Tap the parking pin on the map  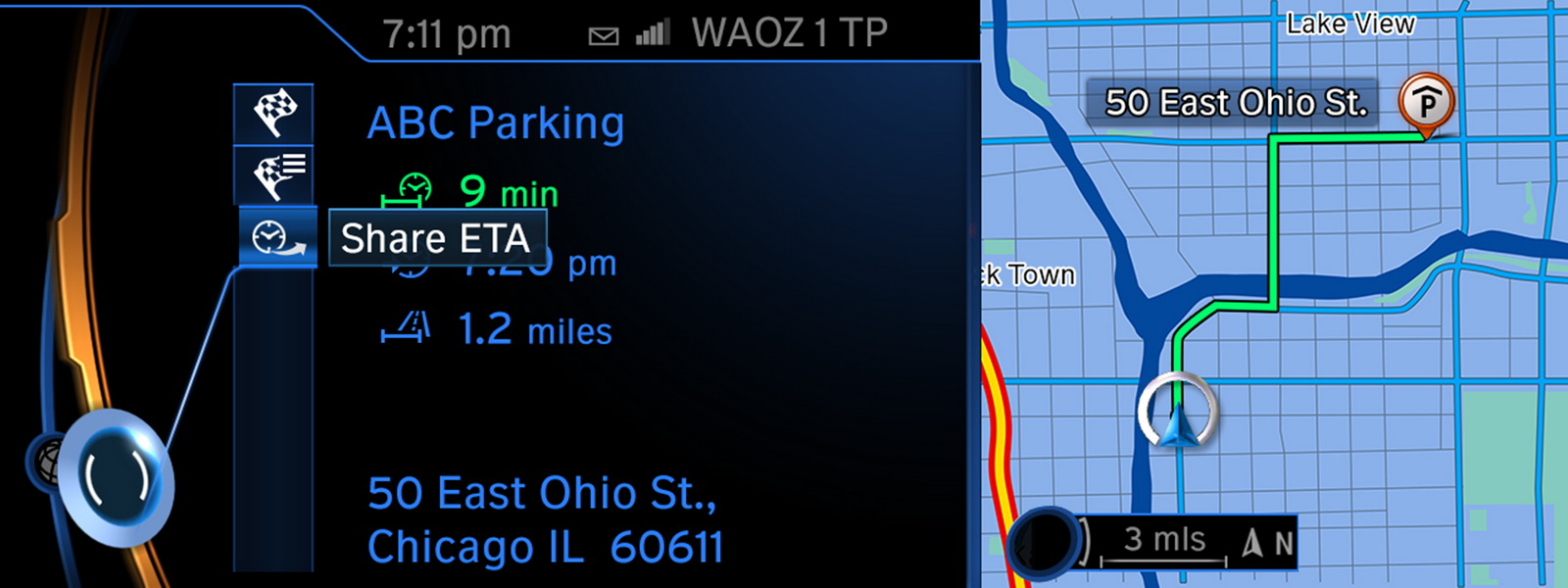1426,103
